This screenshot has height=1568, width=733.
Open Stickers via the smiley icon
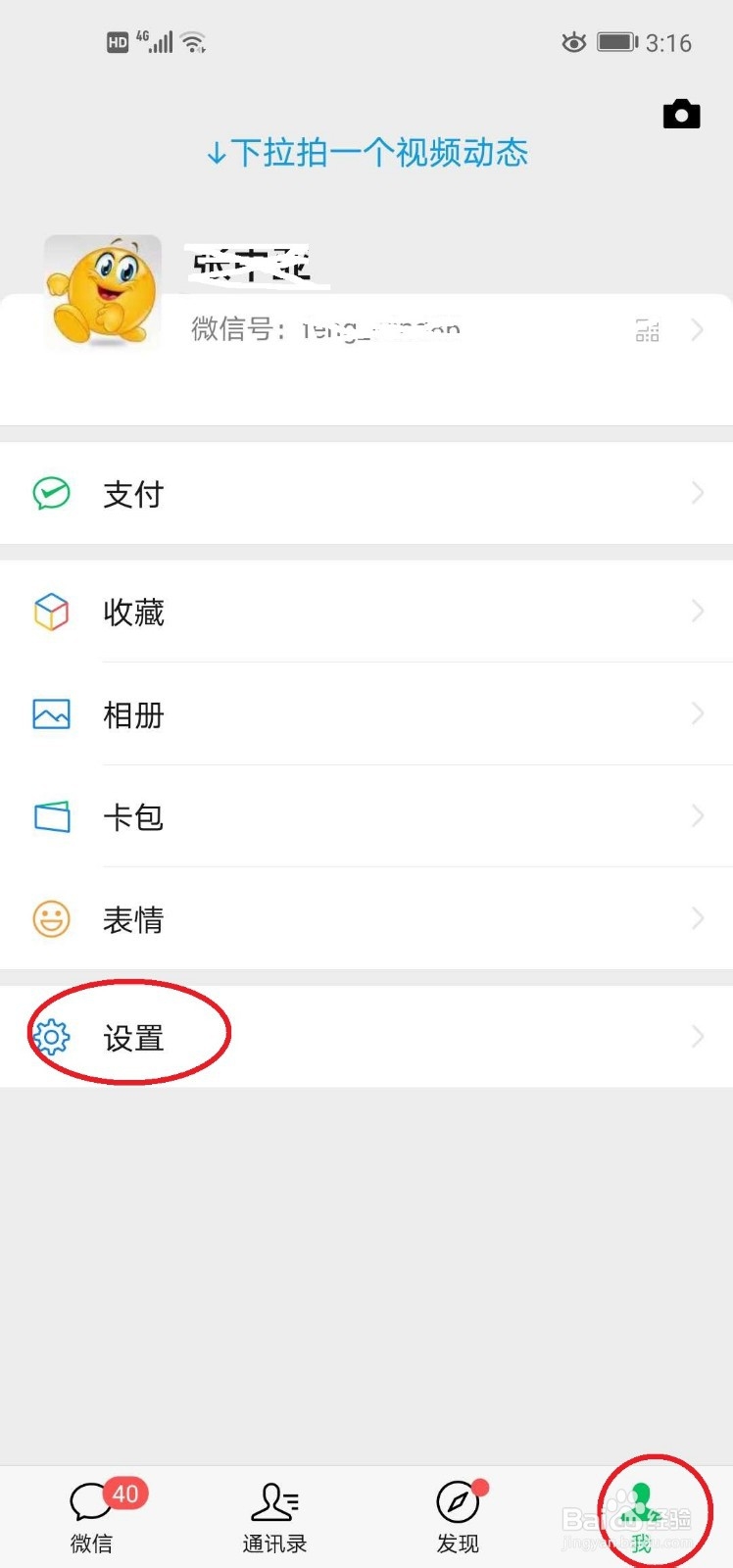(51, 918)
